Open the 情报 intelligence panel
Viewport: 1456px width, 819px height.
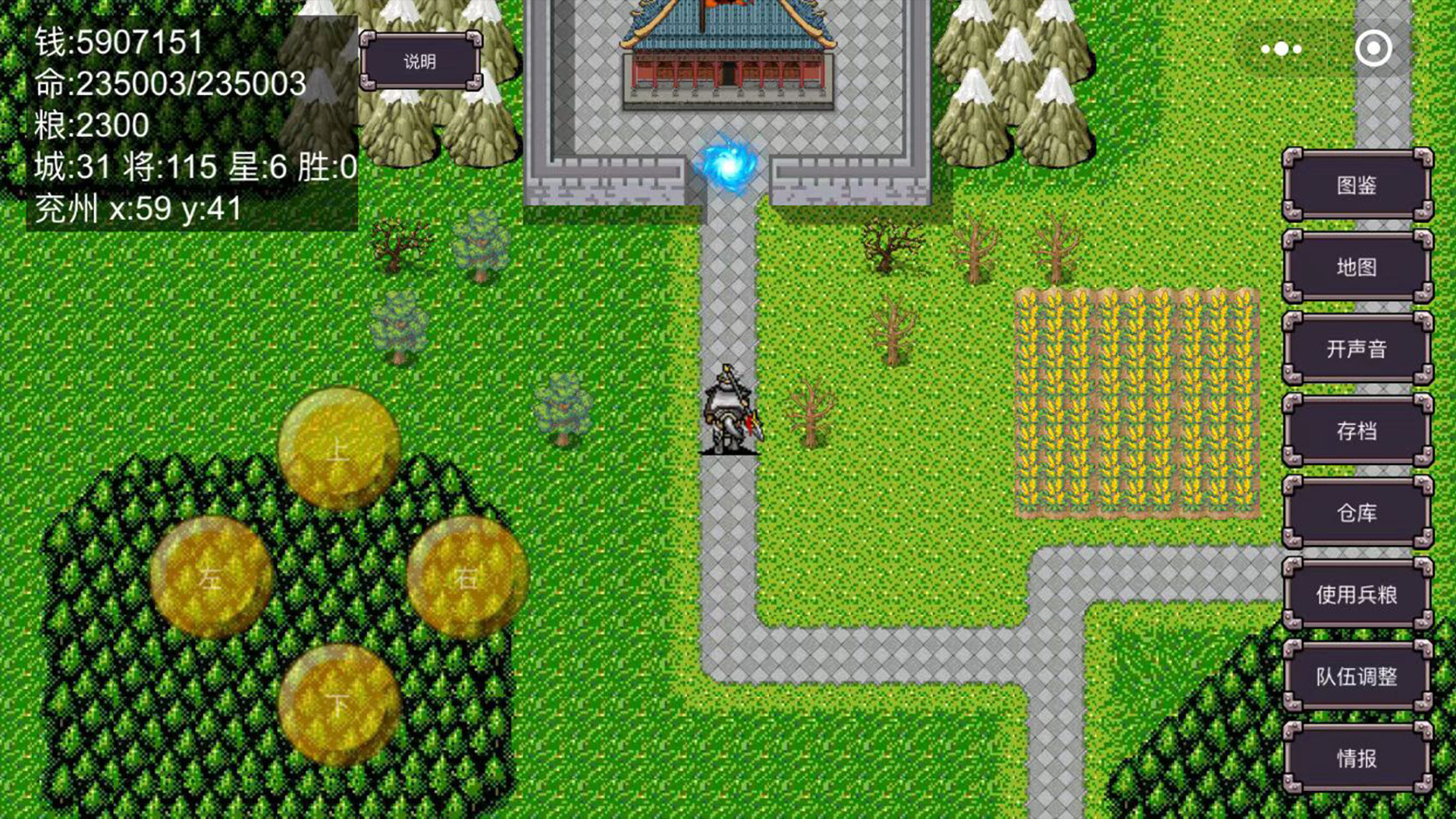1357,758
